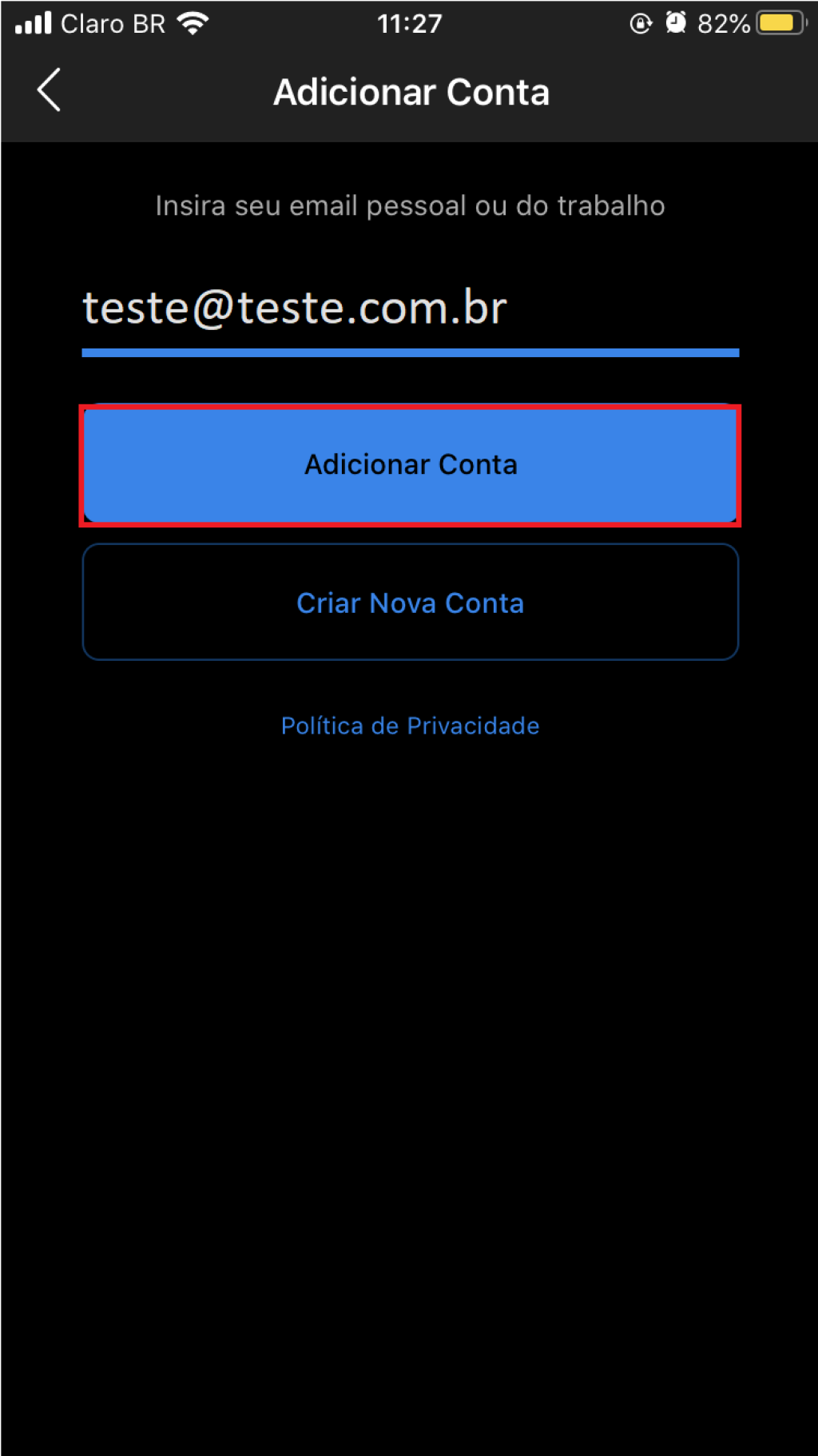Tap the blue Adicionar Conta button

410,465
